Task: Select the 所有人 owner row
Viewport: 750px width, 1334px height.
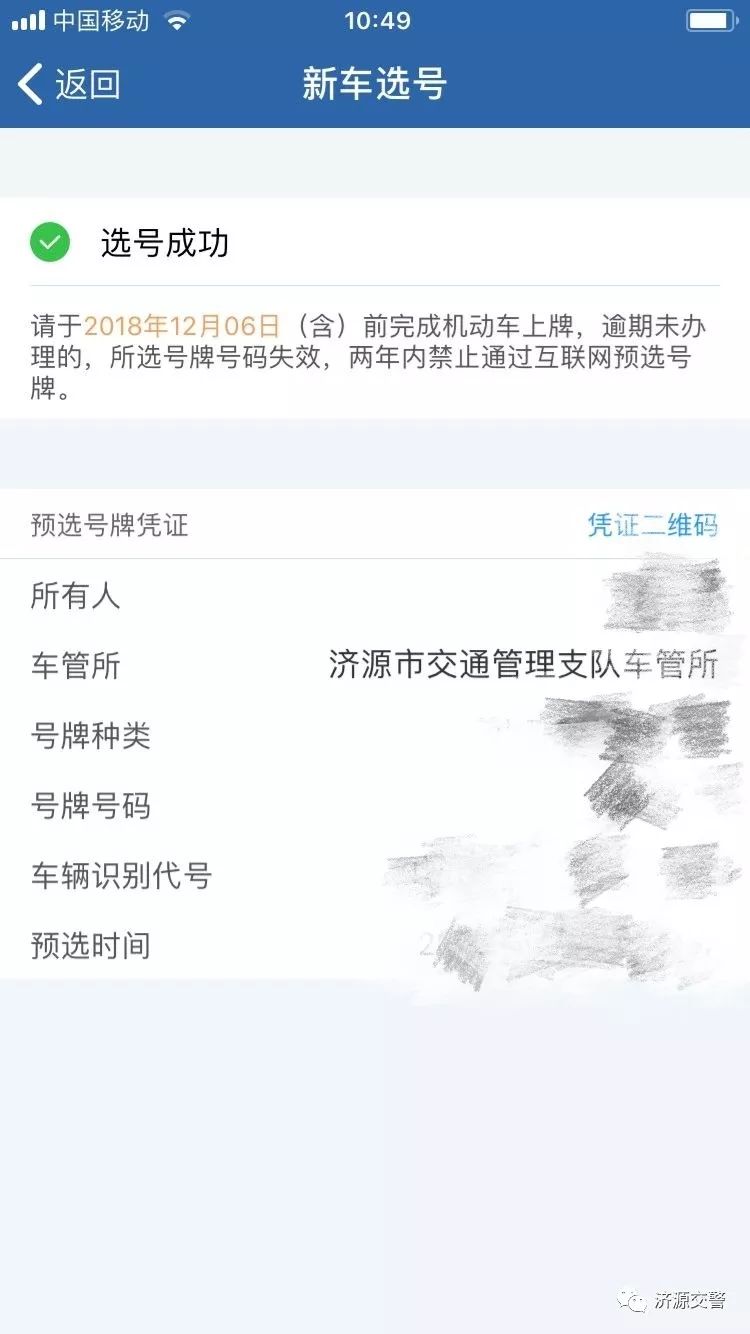Action: (75, 597)
